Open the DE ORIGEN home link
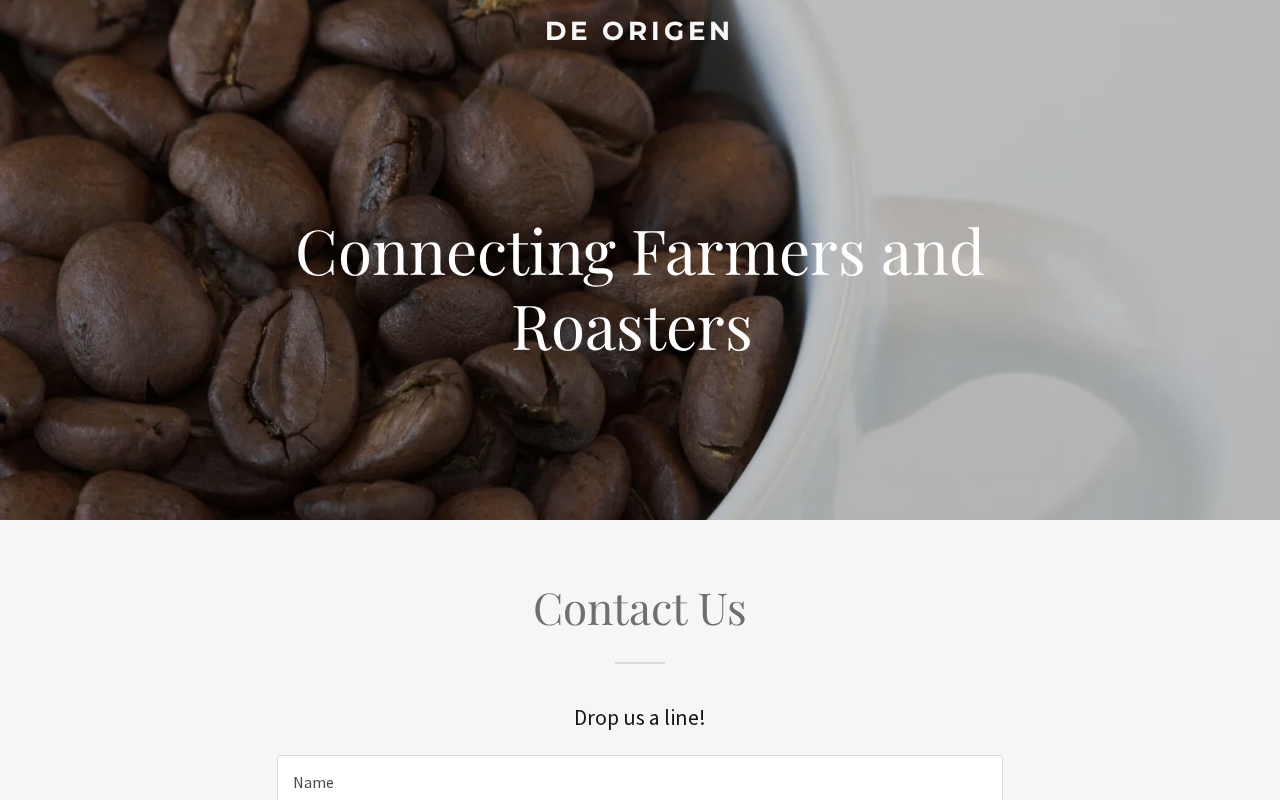1280x800 pixels. pyautogui.click(x=638, y=31)
